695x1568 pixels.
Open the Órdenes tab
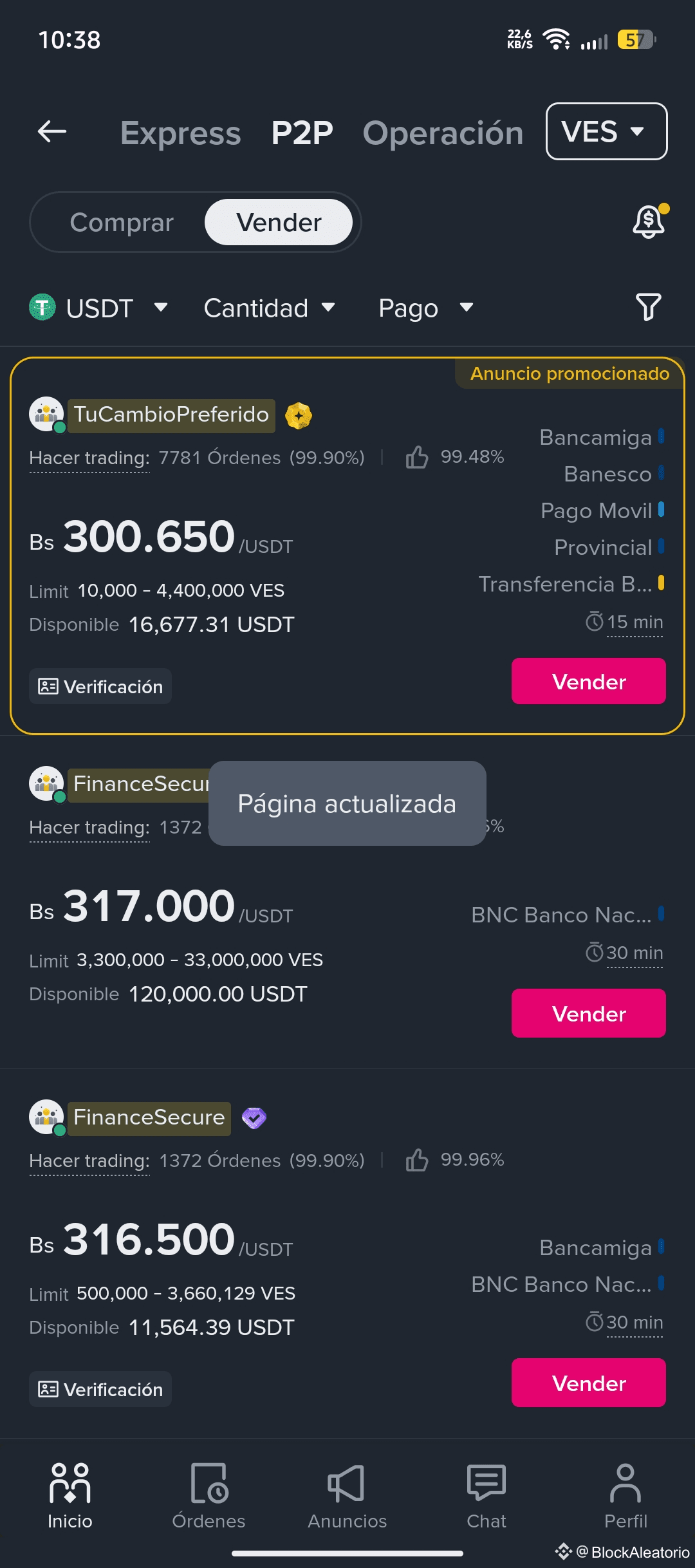[x=208, y=1496]
